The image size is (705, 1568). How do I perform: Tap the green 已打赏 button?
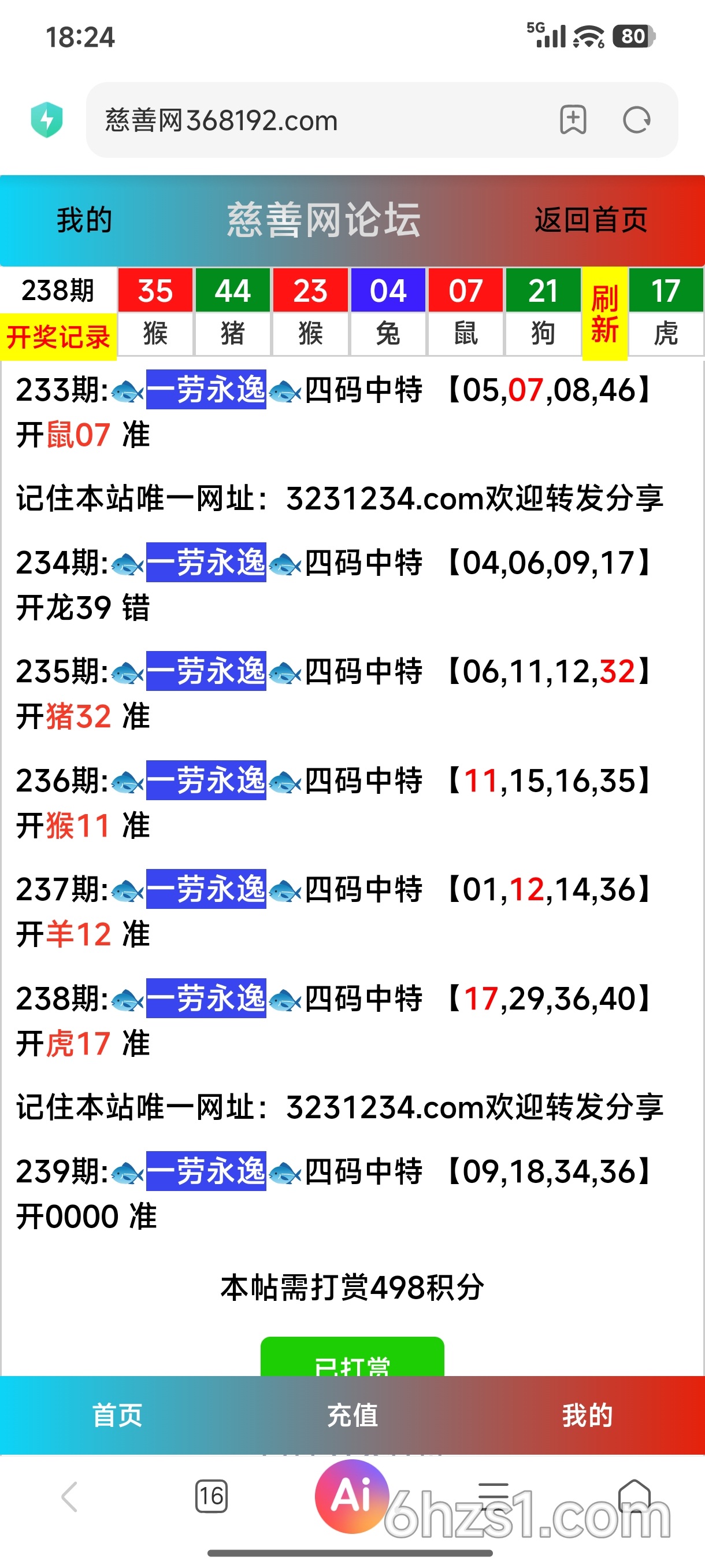tap(352, 1357)
